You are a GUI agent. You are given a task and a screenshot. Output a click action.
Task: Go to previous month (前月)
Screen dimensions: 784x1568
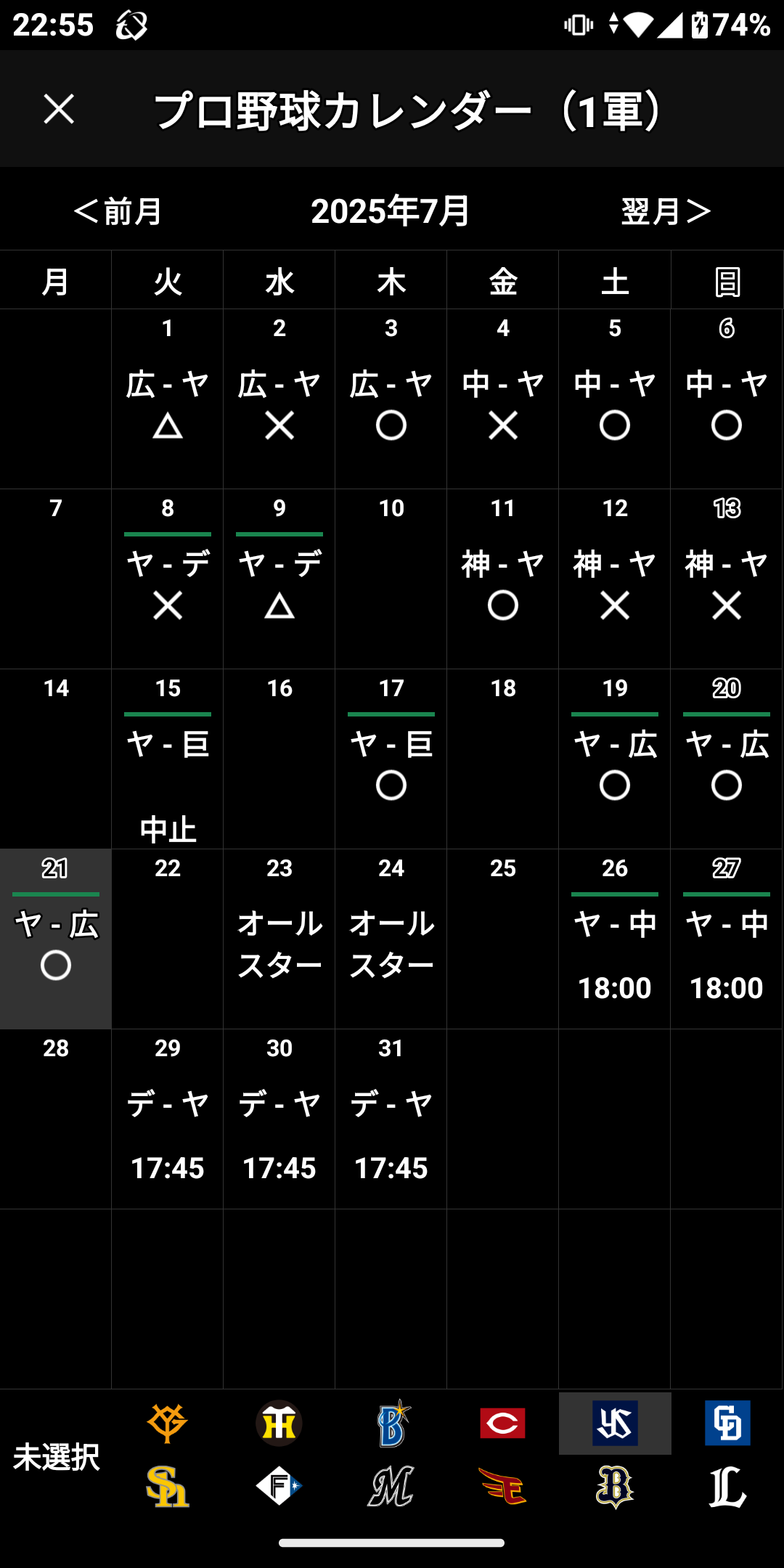point(118,211)
